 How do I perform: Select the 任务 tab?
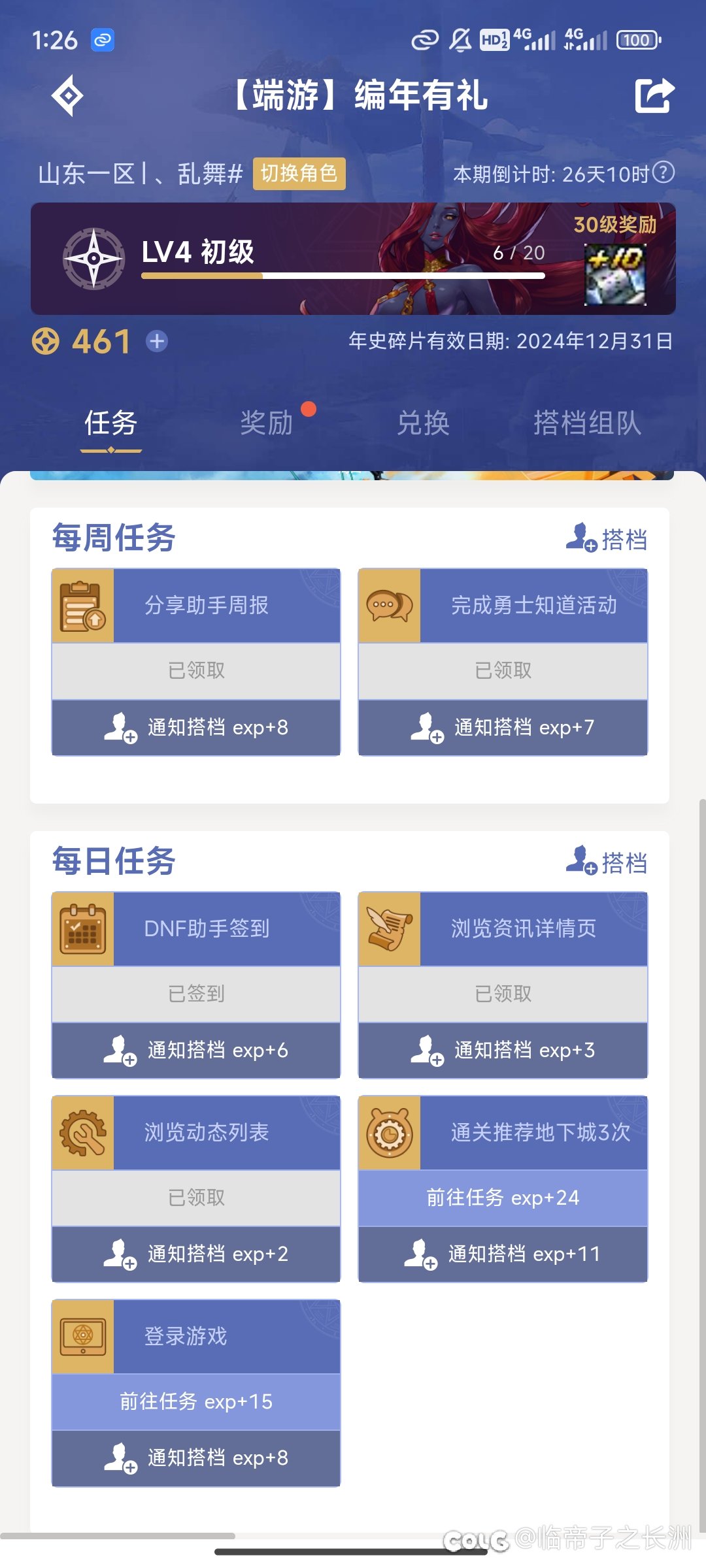point(110,423)
